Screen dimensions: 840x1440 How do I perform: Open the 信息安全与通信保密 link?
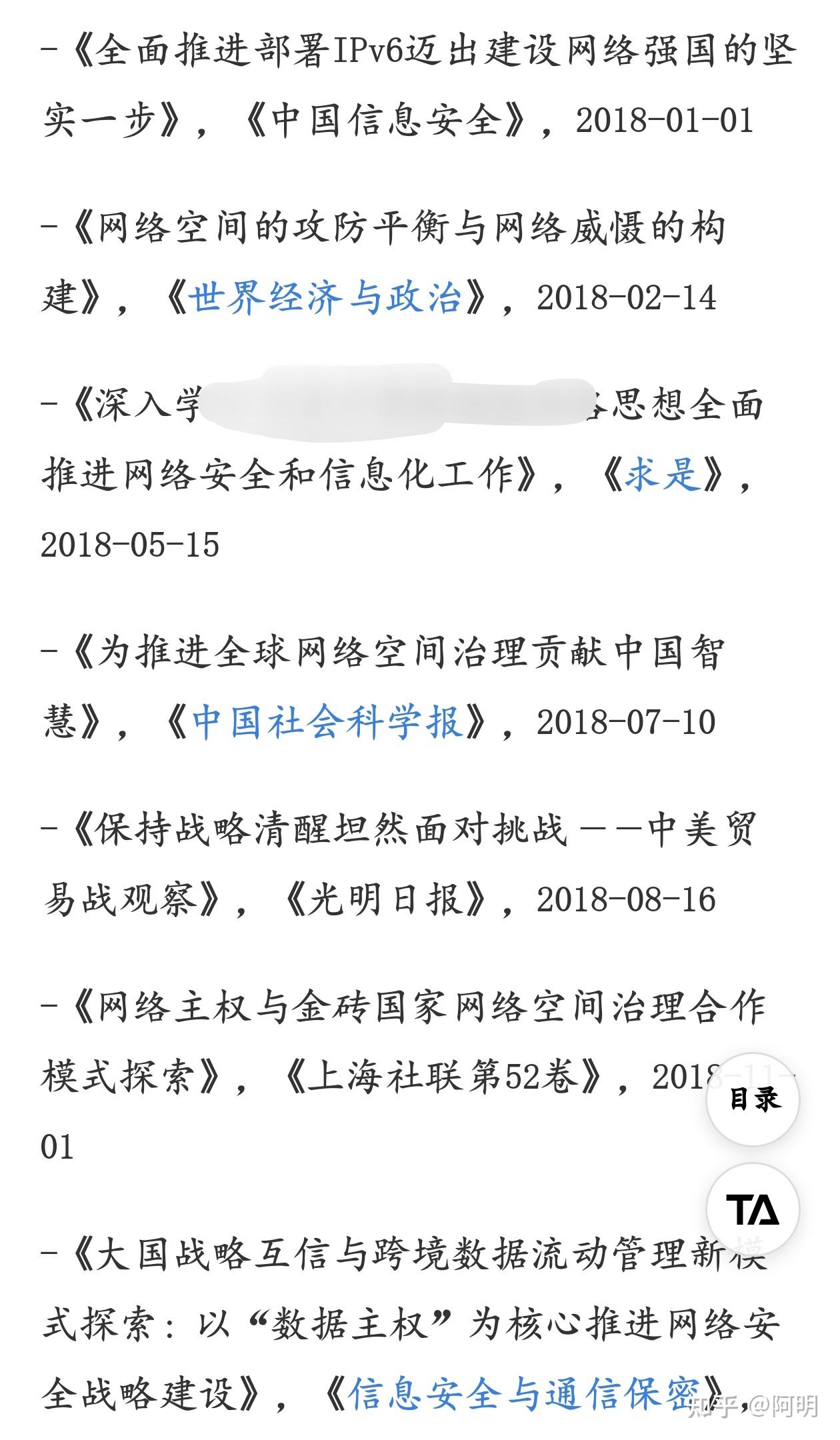click(x=523, y=1394)
